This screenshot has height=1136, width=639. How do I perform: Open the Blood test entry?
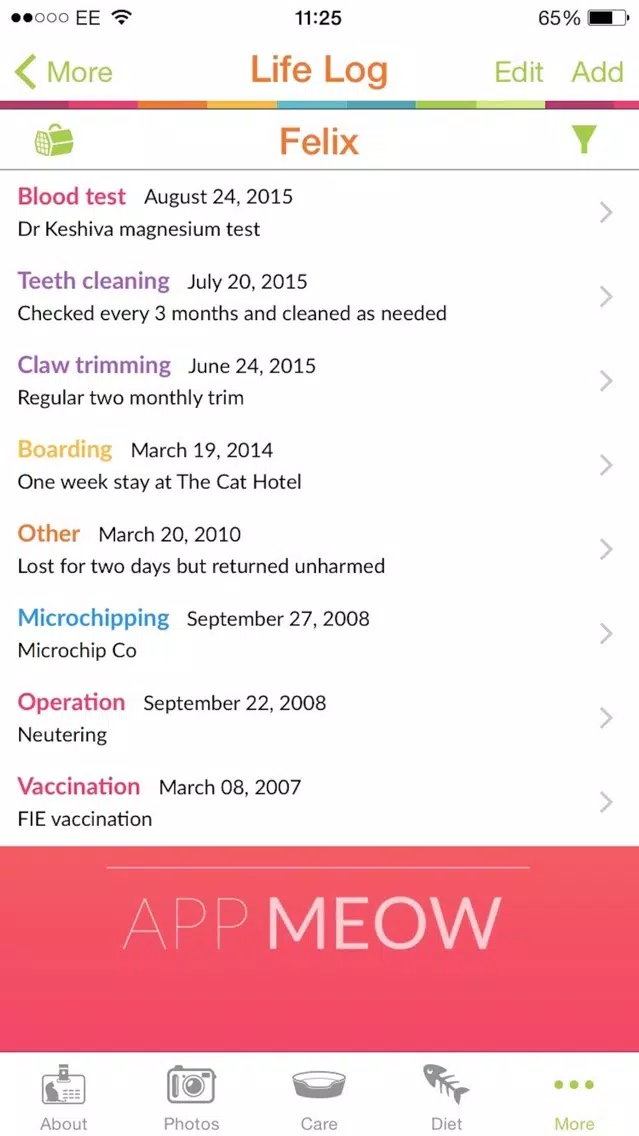(320, 212)
